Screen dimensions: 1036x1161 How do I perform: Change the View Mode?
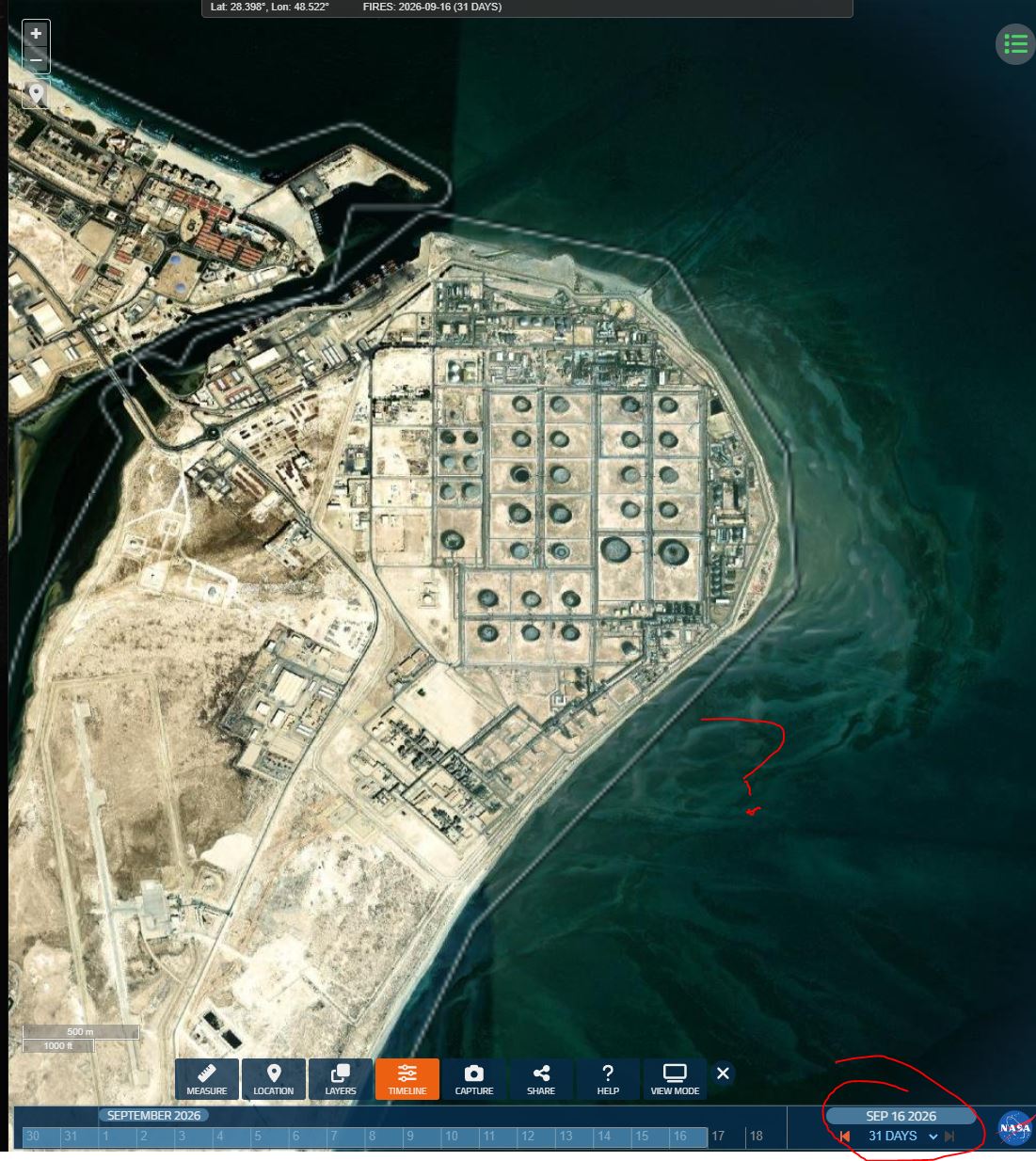click(x=675, y=1079)
